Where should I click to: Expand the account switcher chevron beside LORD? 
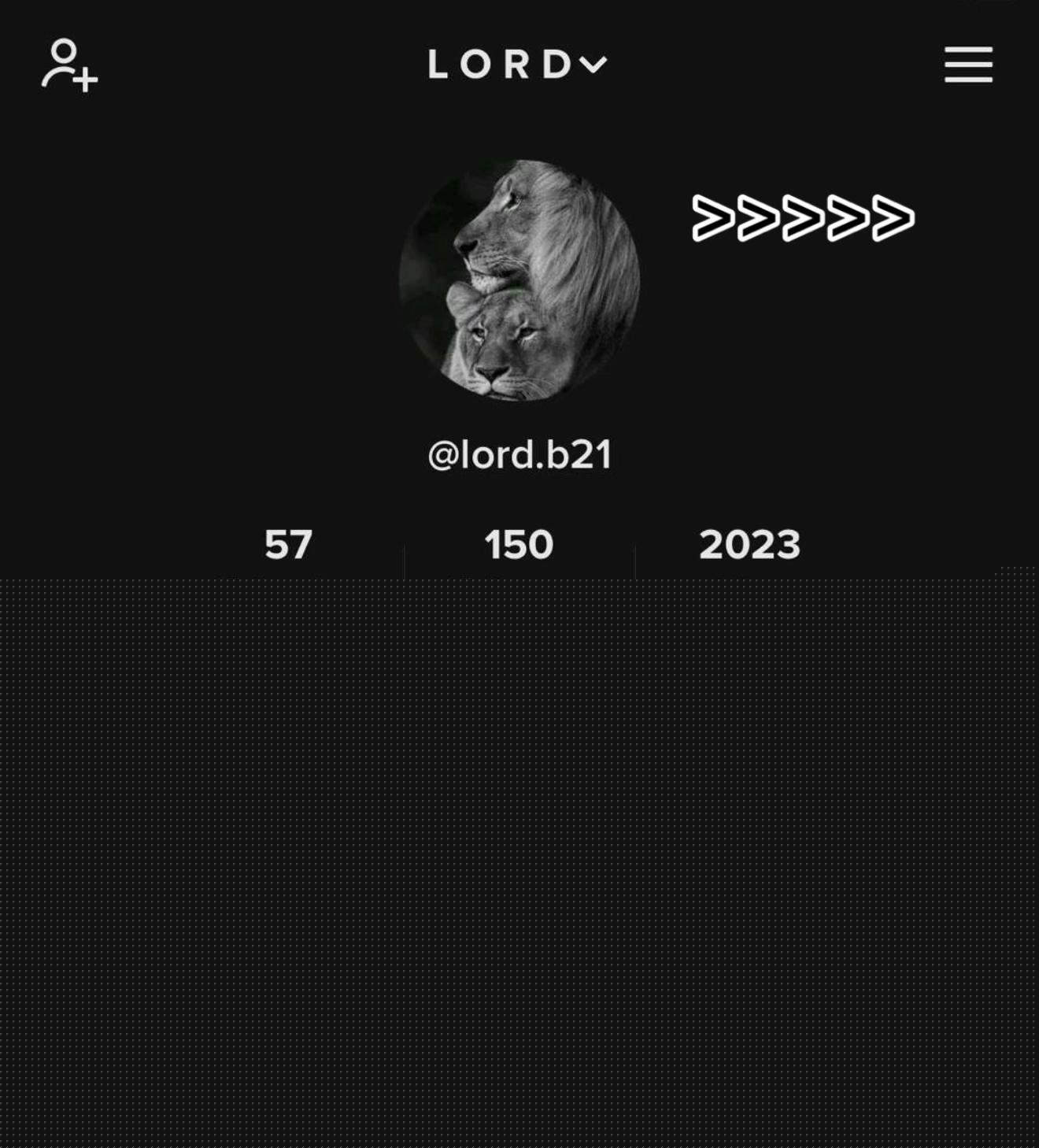tap(592, 65)
